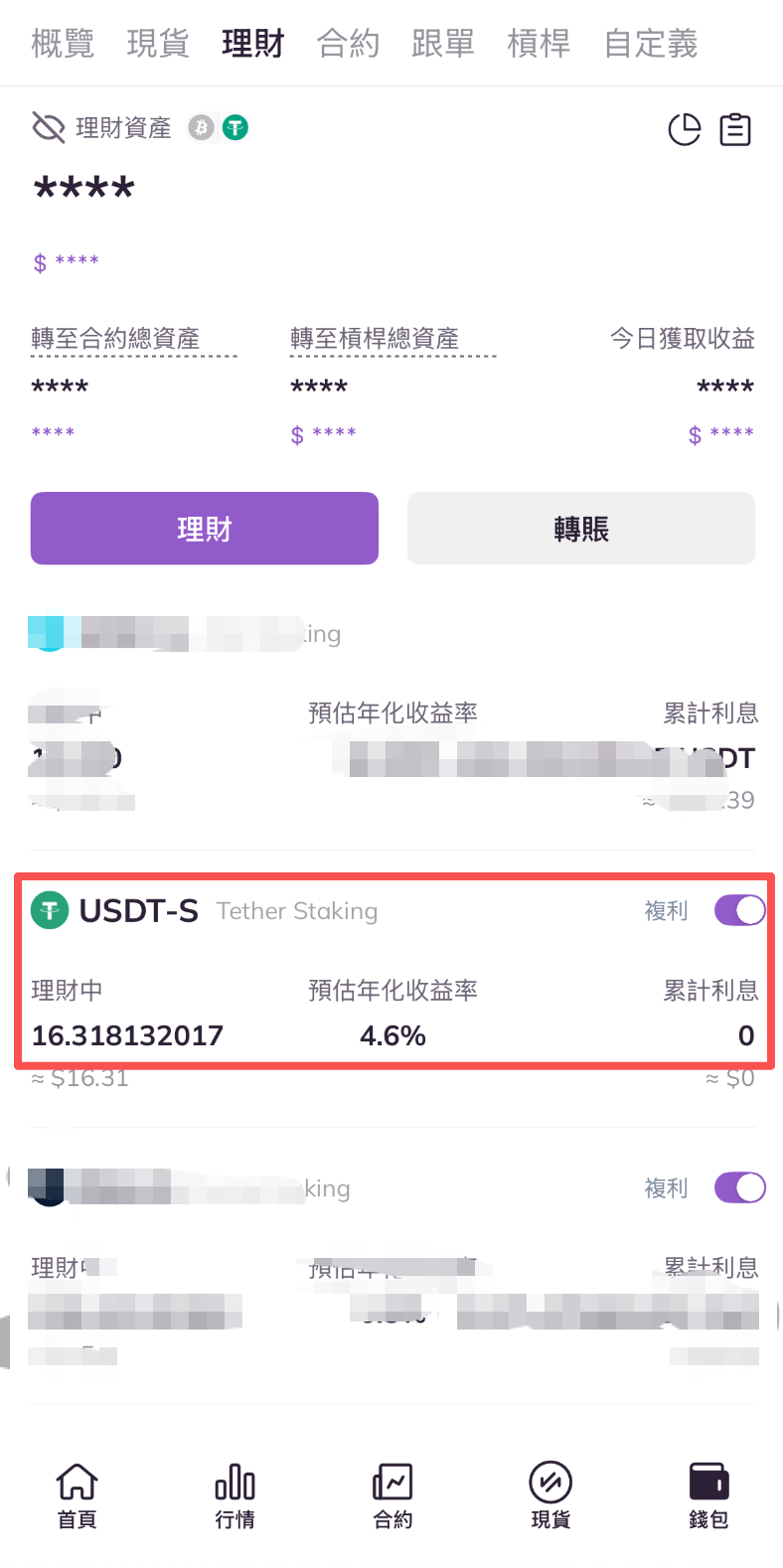Open the 合約 top tab
This screenshot has width=783, height=1568.
coord(348,44)
